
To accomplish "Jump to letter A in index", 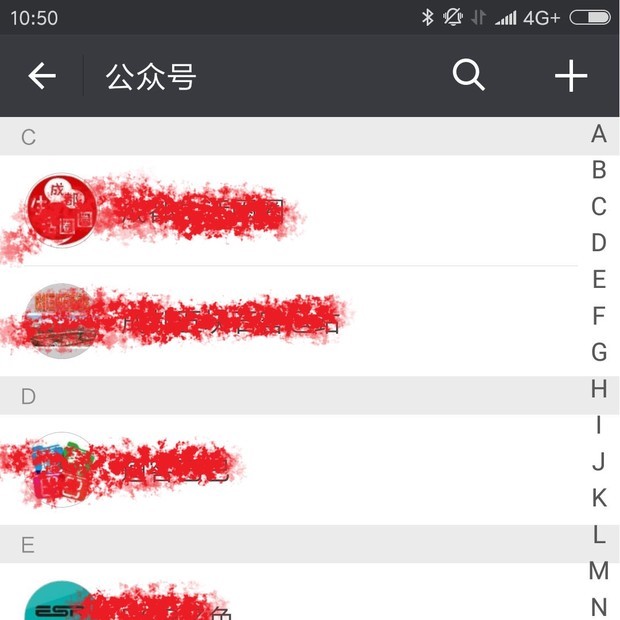I will pyautogui.click(x=598, y=134).
